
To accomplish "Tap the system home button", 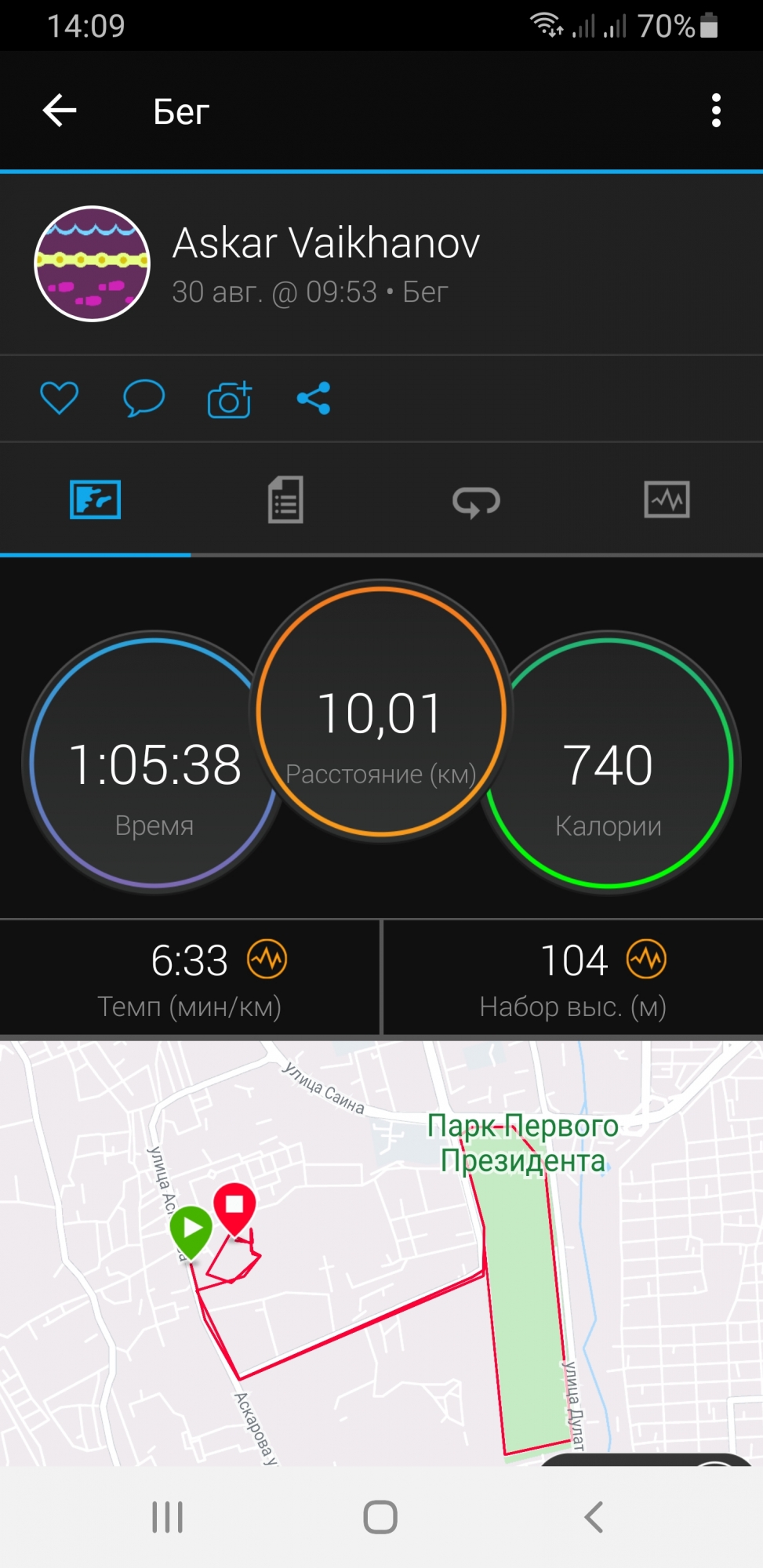I will pos(380,1517).
